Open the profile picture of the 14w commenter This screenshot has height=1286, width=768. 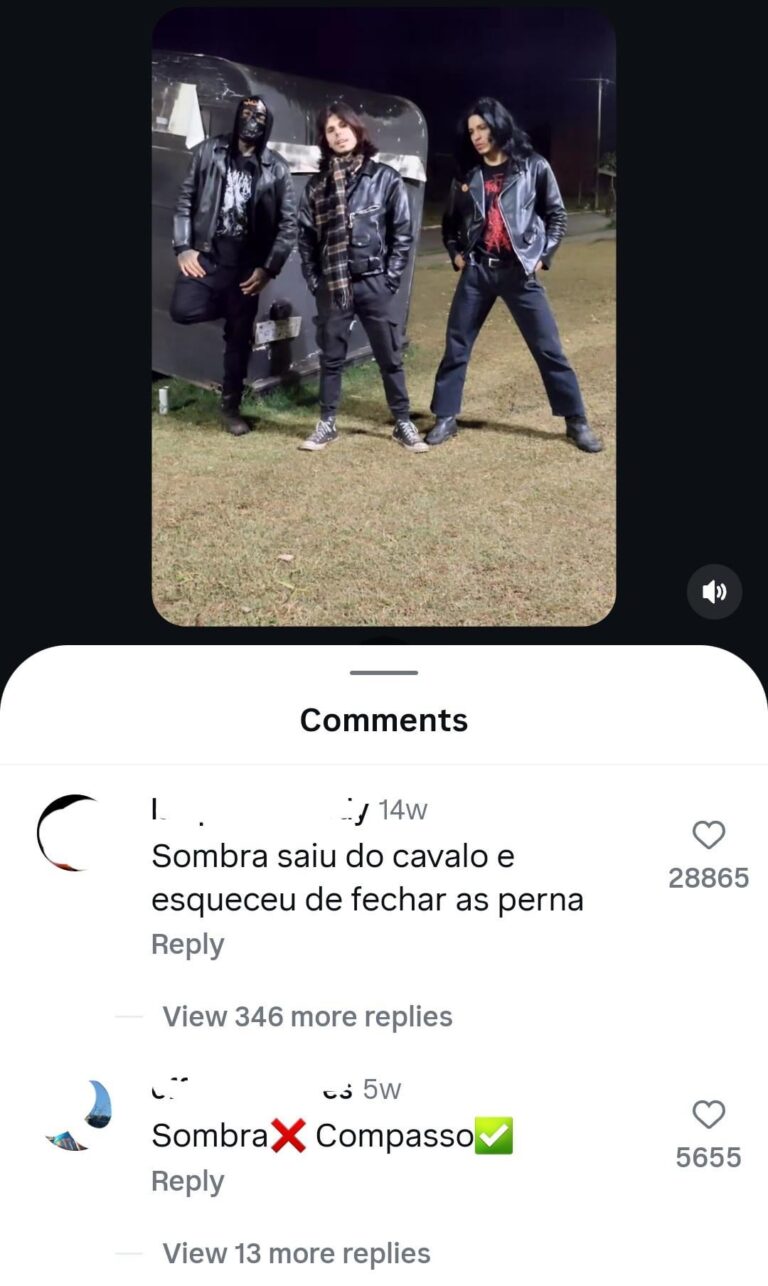(68, 832)
